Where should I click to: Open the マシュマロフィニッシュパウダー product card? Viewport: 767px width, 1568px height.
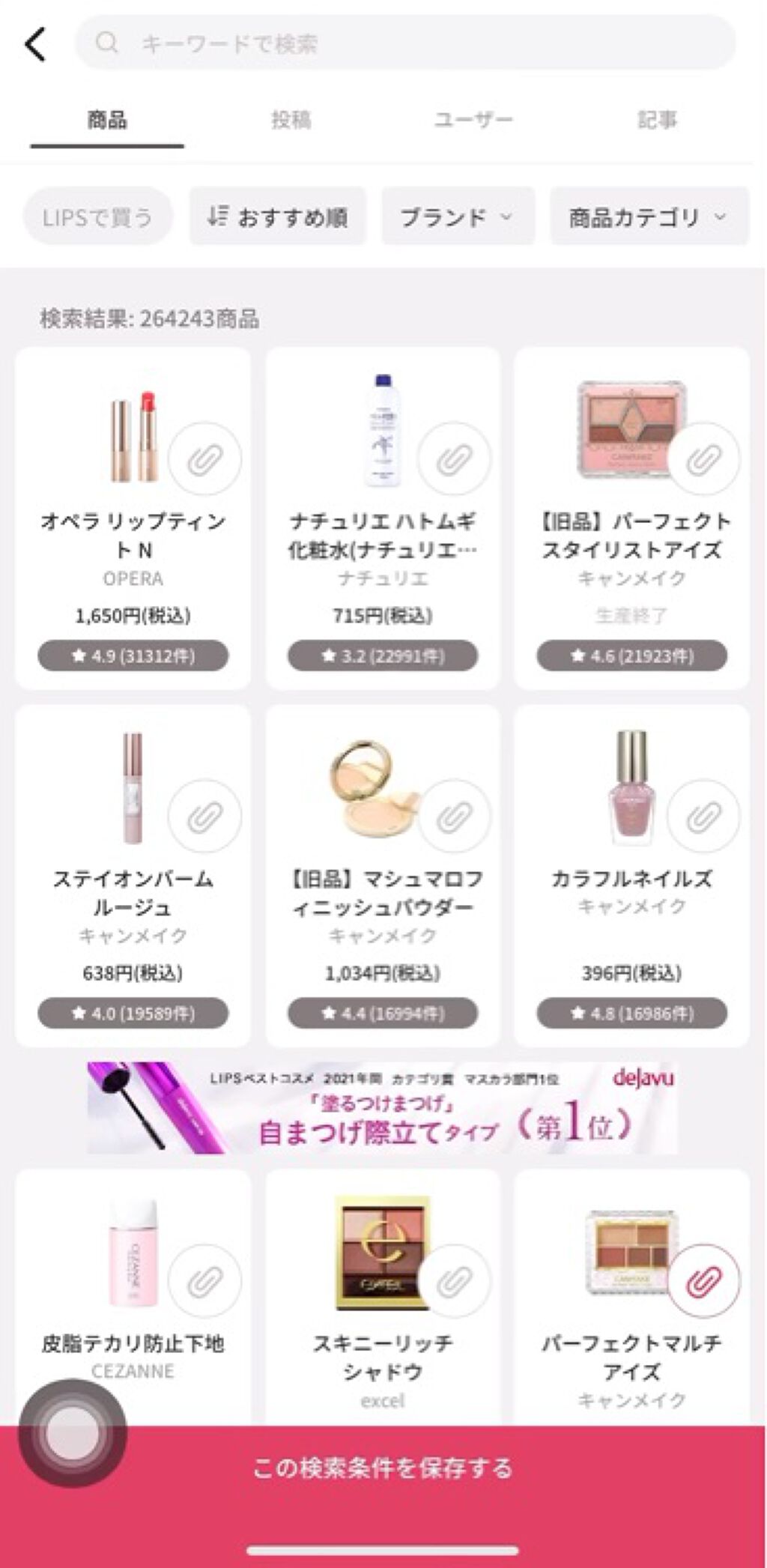(383, 876)
